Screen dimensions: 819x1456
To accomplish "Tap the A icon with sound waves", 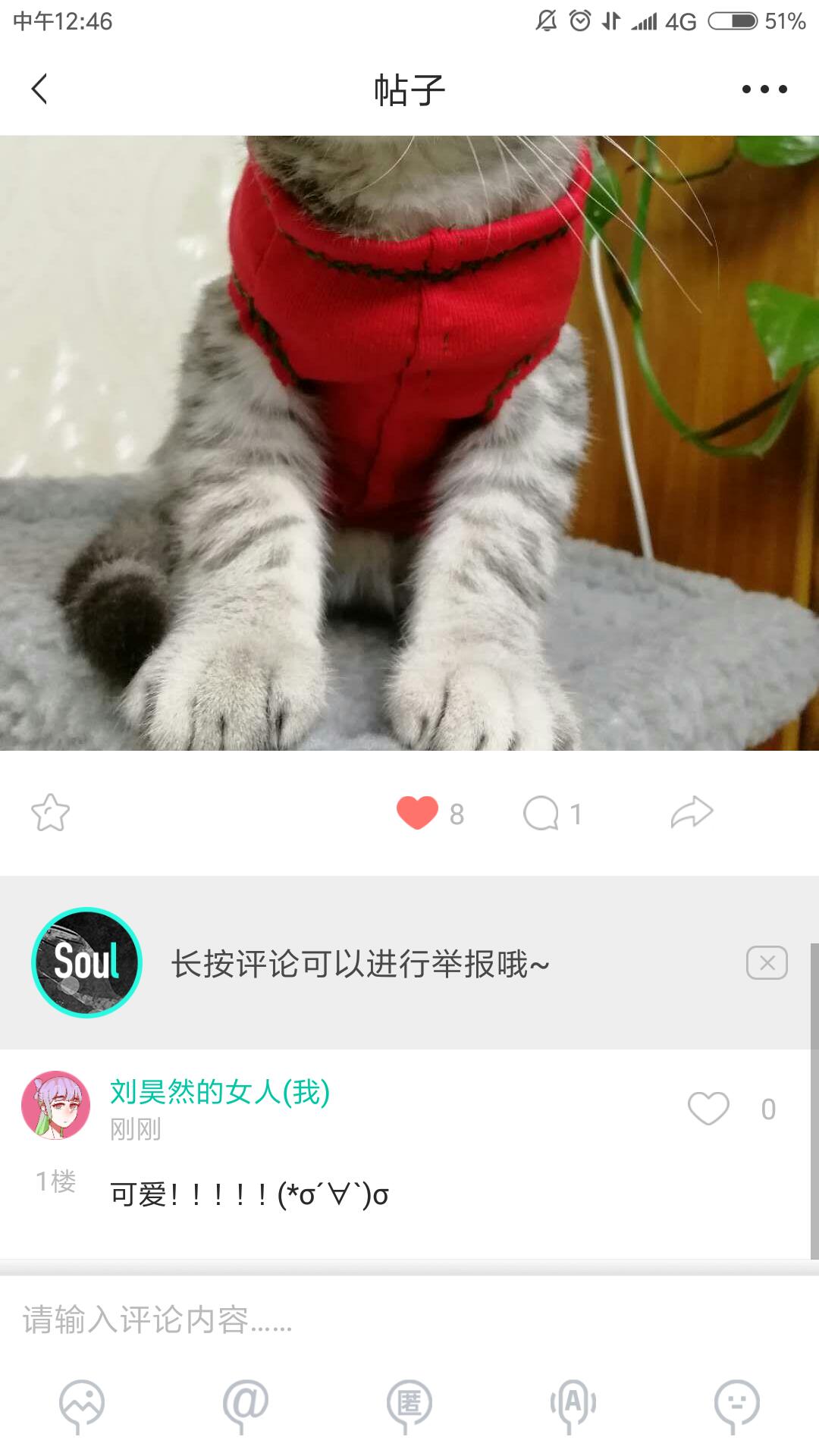I will click(x=573, y=1406).
